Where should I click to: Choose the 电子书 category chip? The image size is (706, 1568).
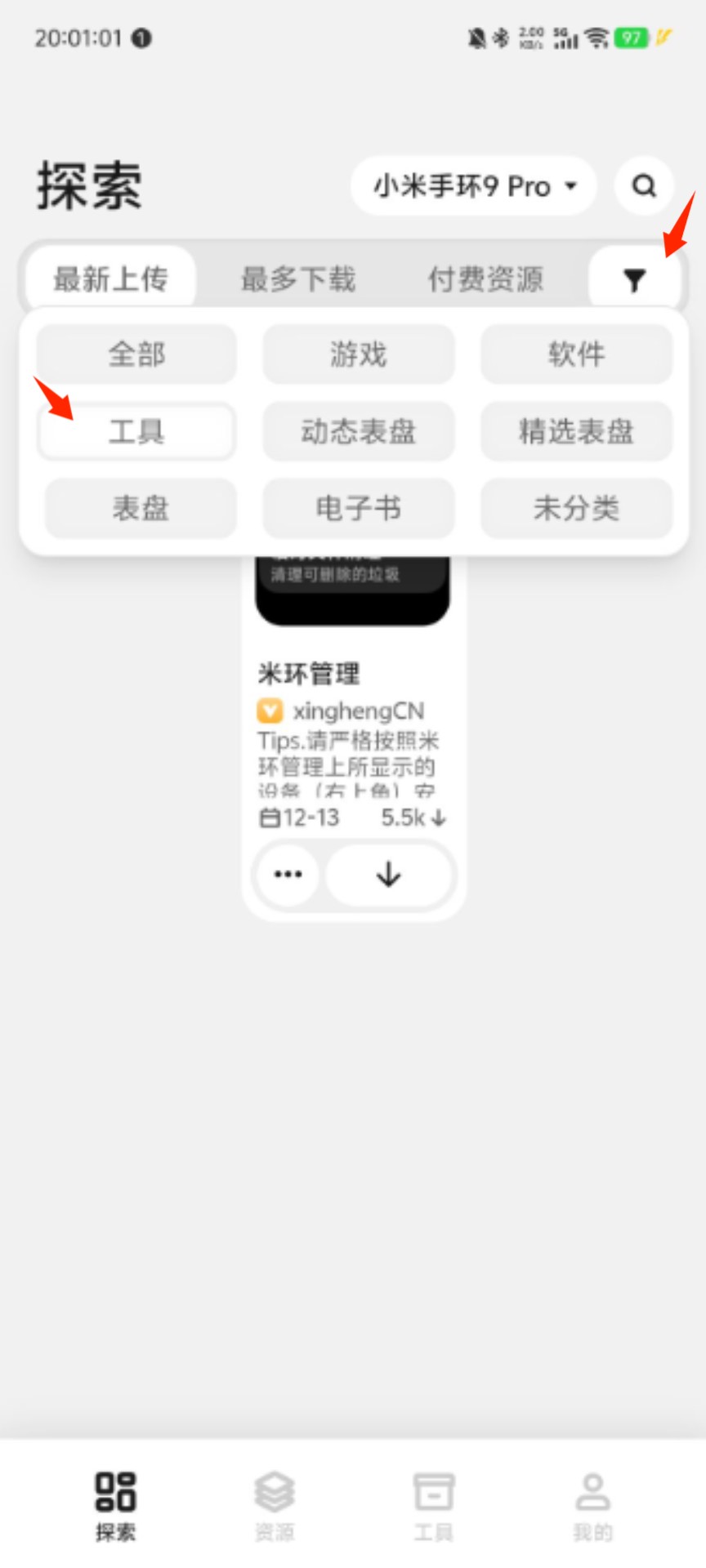coord(358,508)
